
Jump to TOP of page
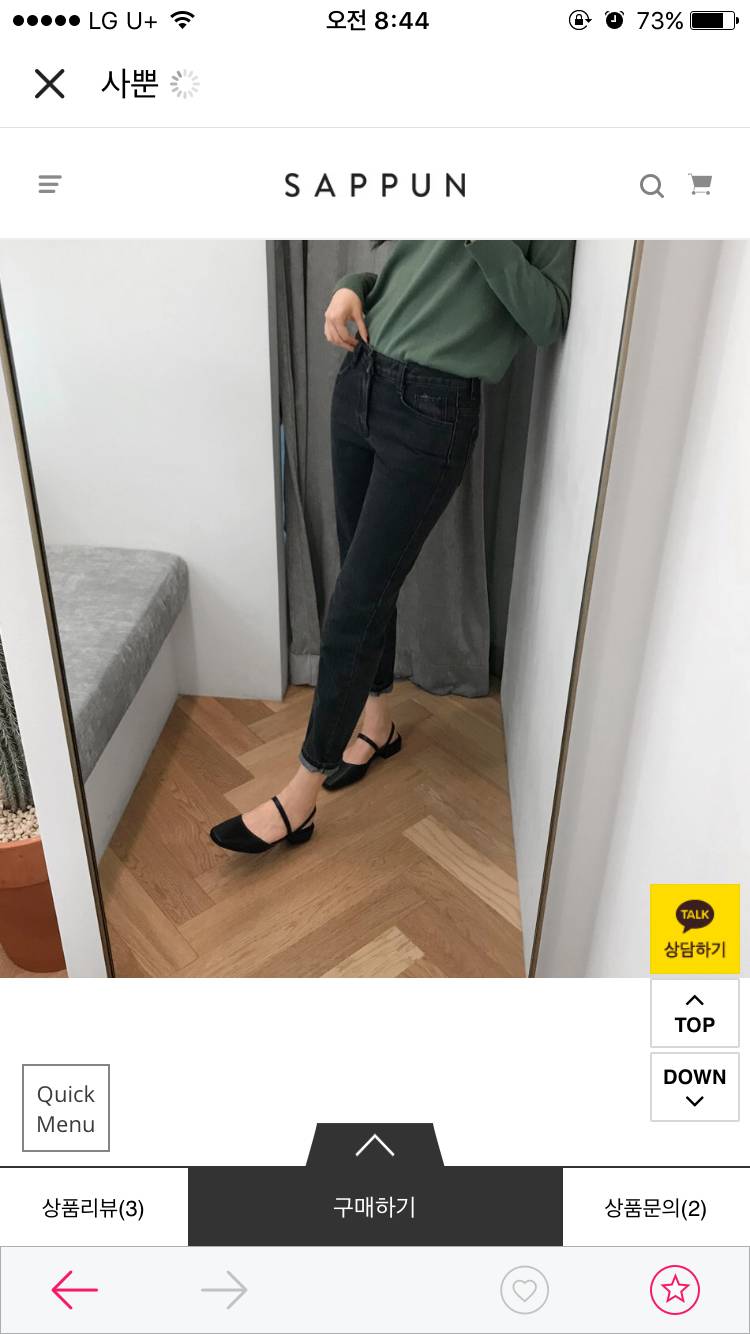694,1013
